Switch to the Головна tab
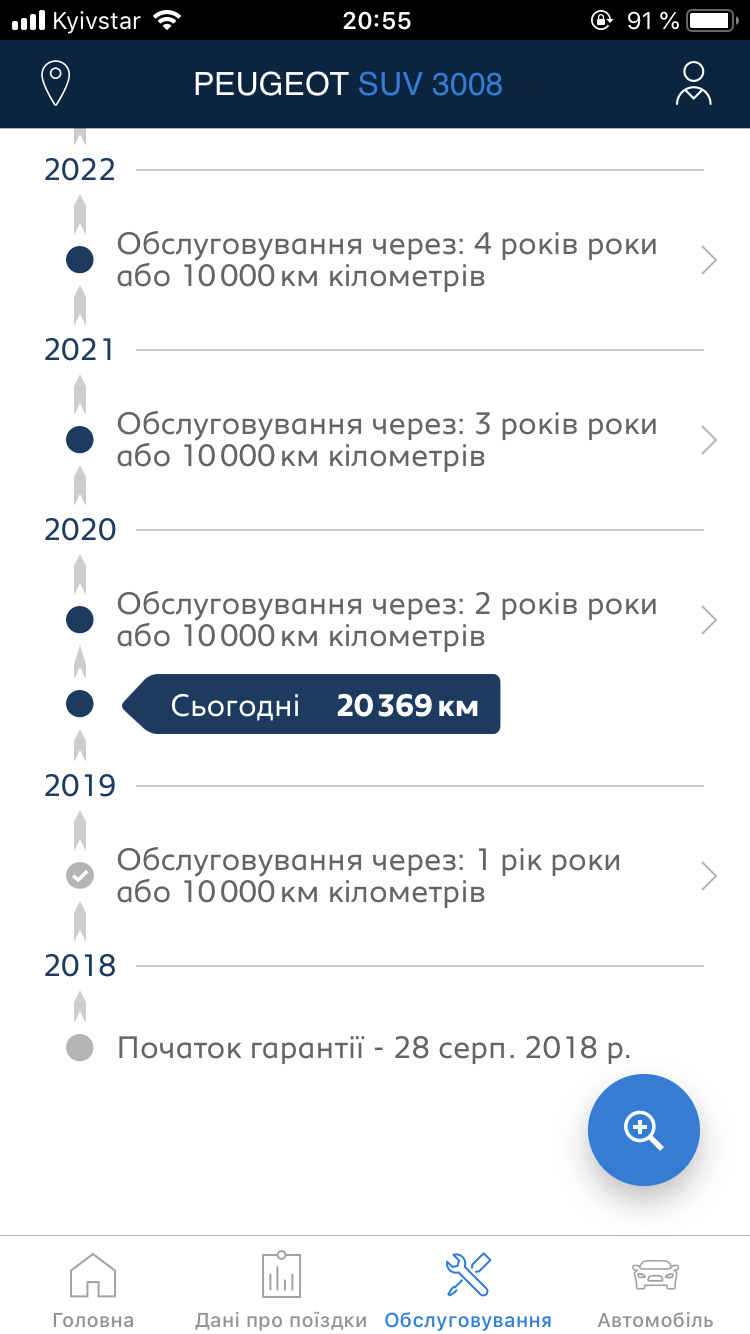The height and width of the screenshot is (1334, 750). [x=93, y=1290]
